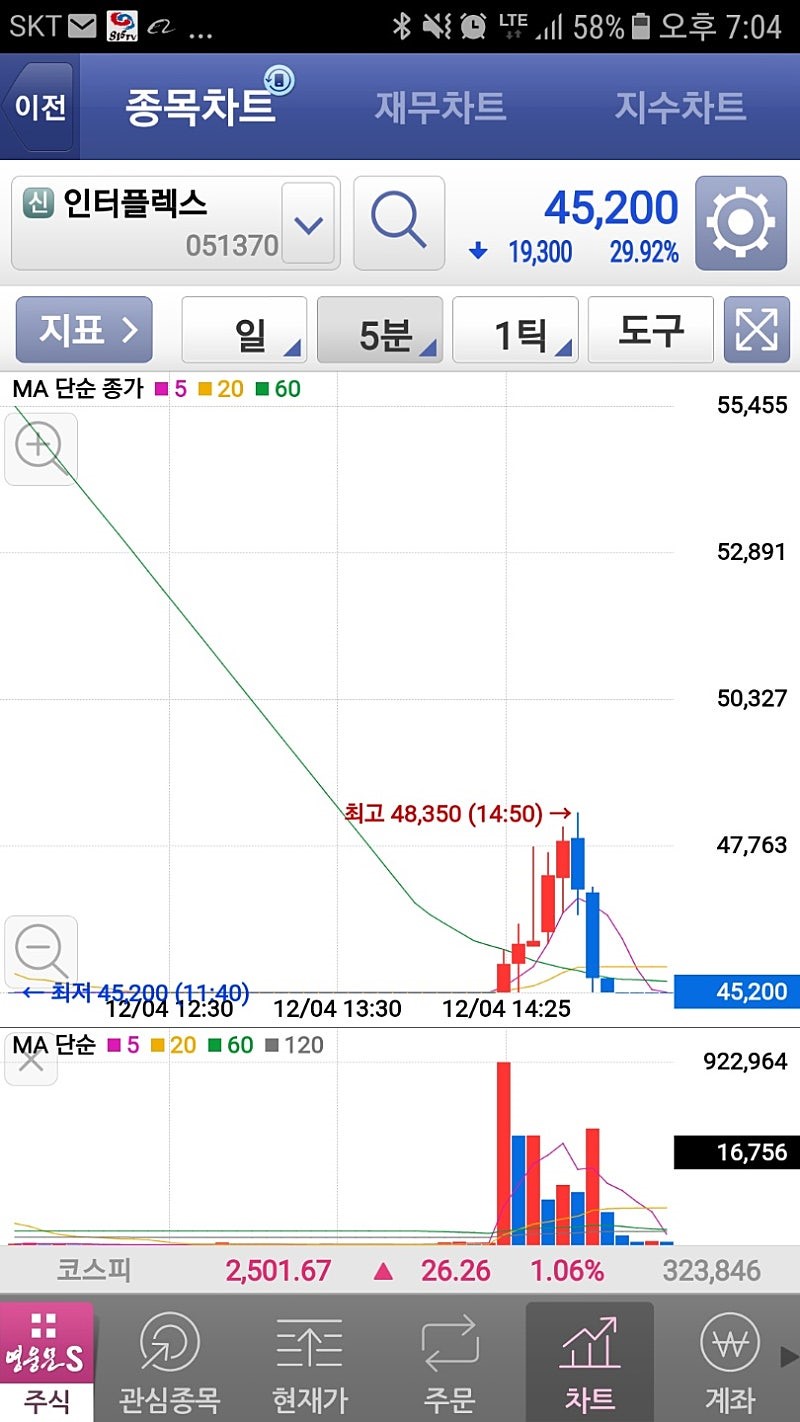The image size is (800, 1422).
Task: Select the 1틱 tick interval
Action: point(516,330)
